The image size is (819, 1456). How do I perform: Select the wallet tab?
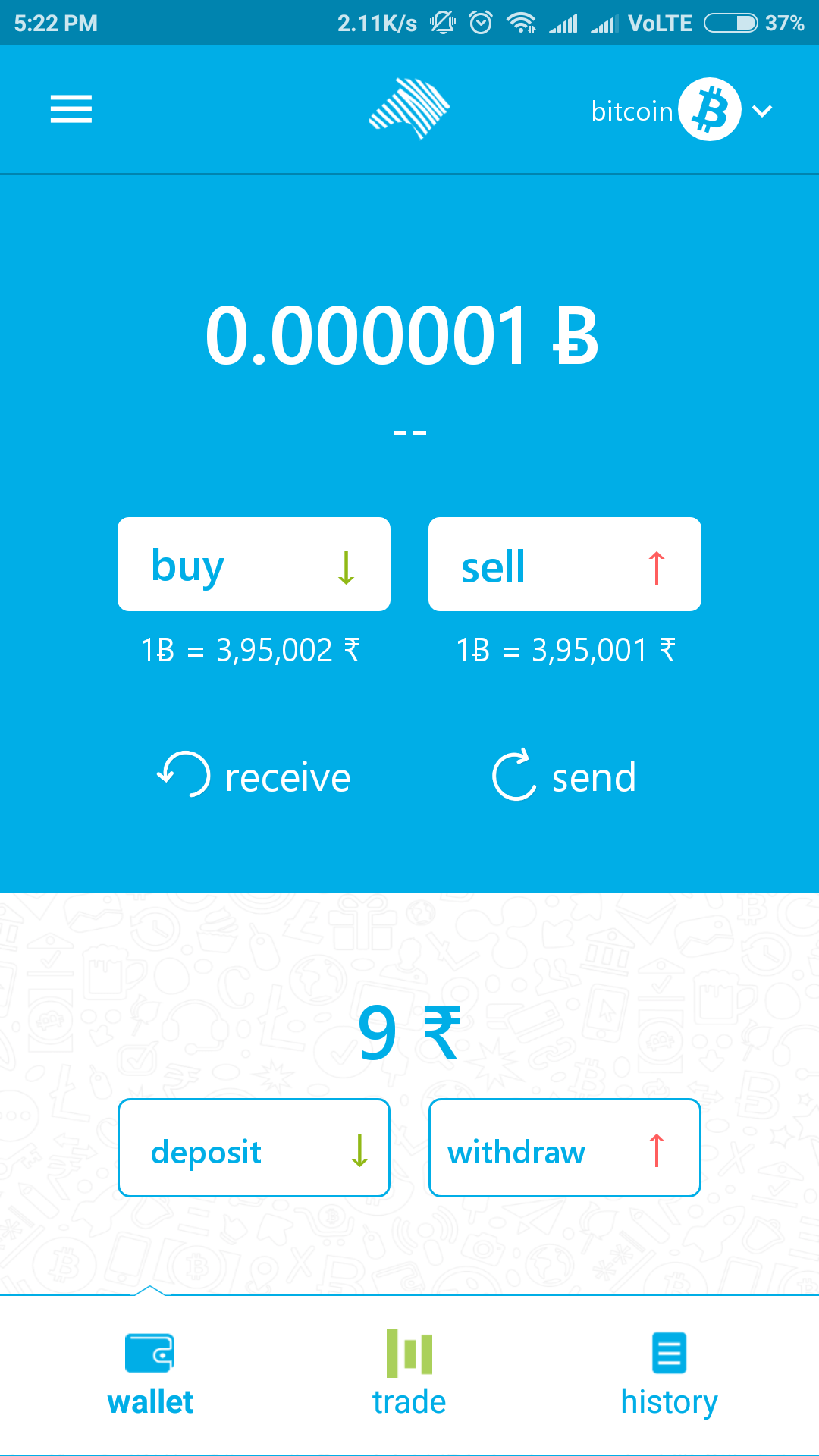coord(150,1374)
